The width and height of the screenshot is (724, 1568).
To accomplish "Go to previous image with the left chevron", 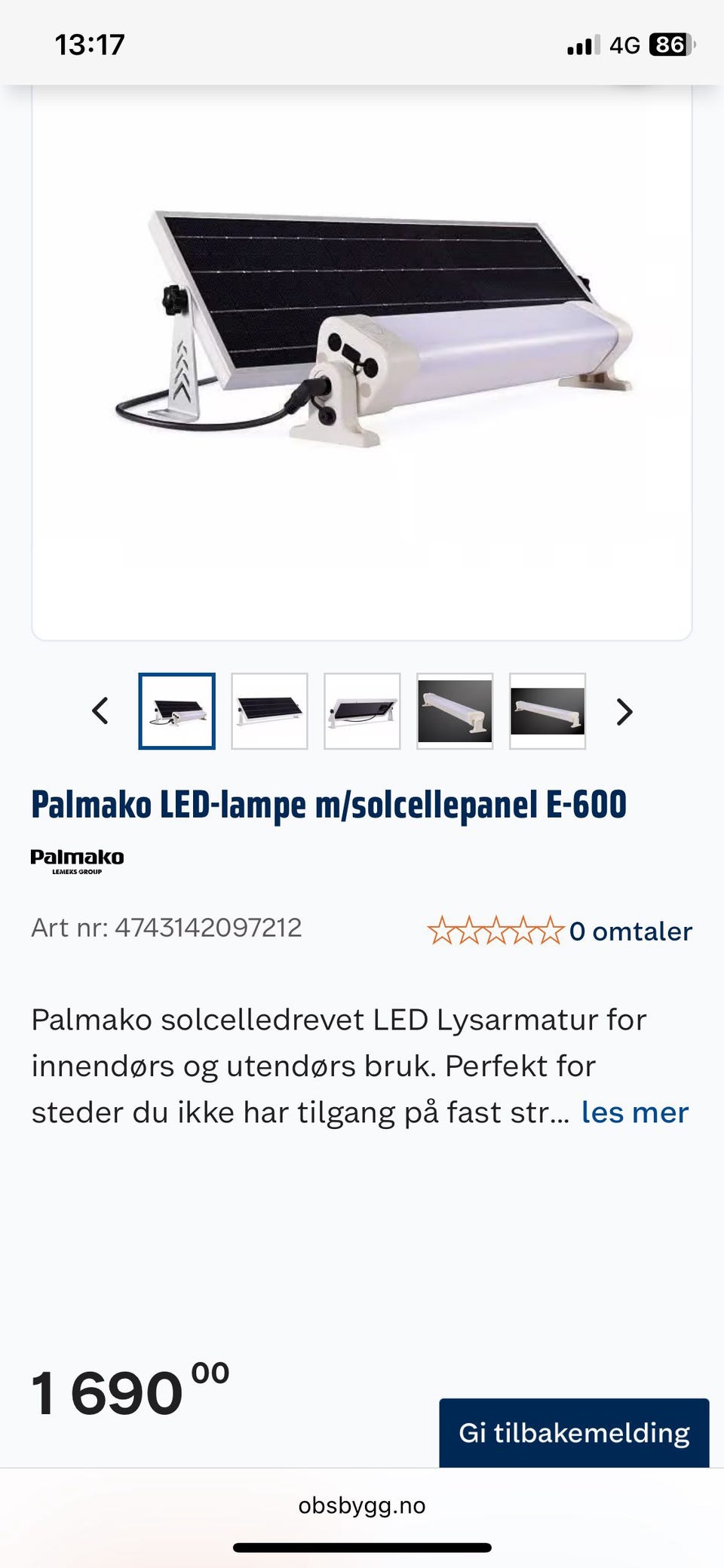I will 100,710.
